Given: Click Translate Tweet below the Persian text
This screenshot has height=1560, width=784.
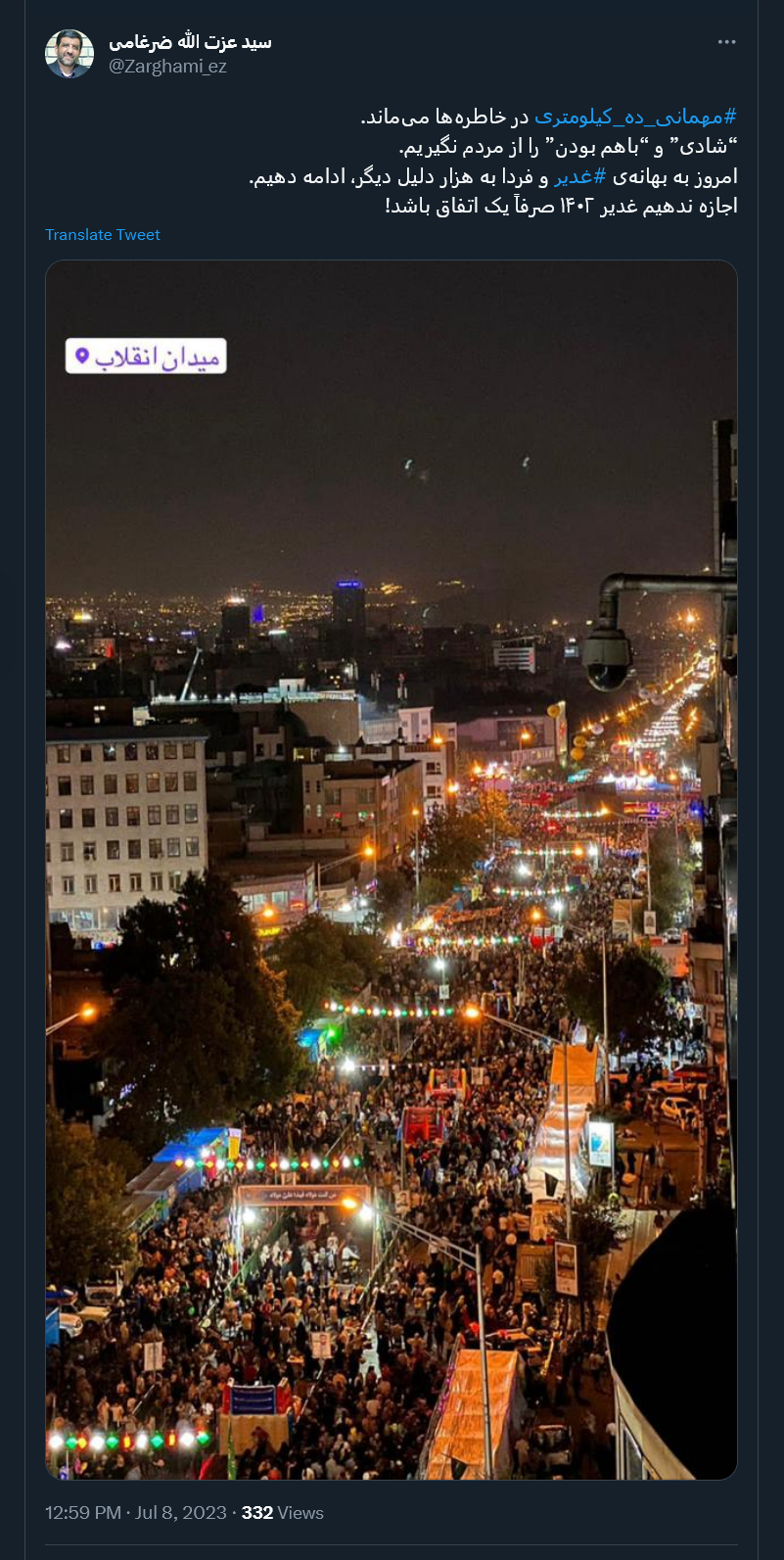Looking at the screenshot, I should pos(102,234).
